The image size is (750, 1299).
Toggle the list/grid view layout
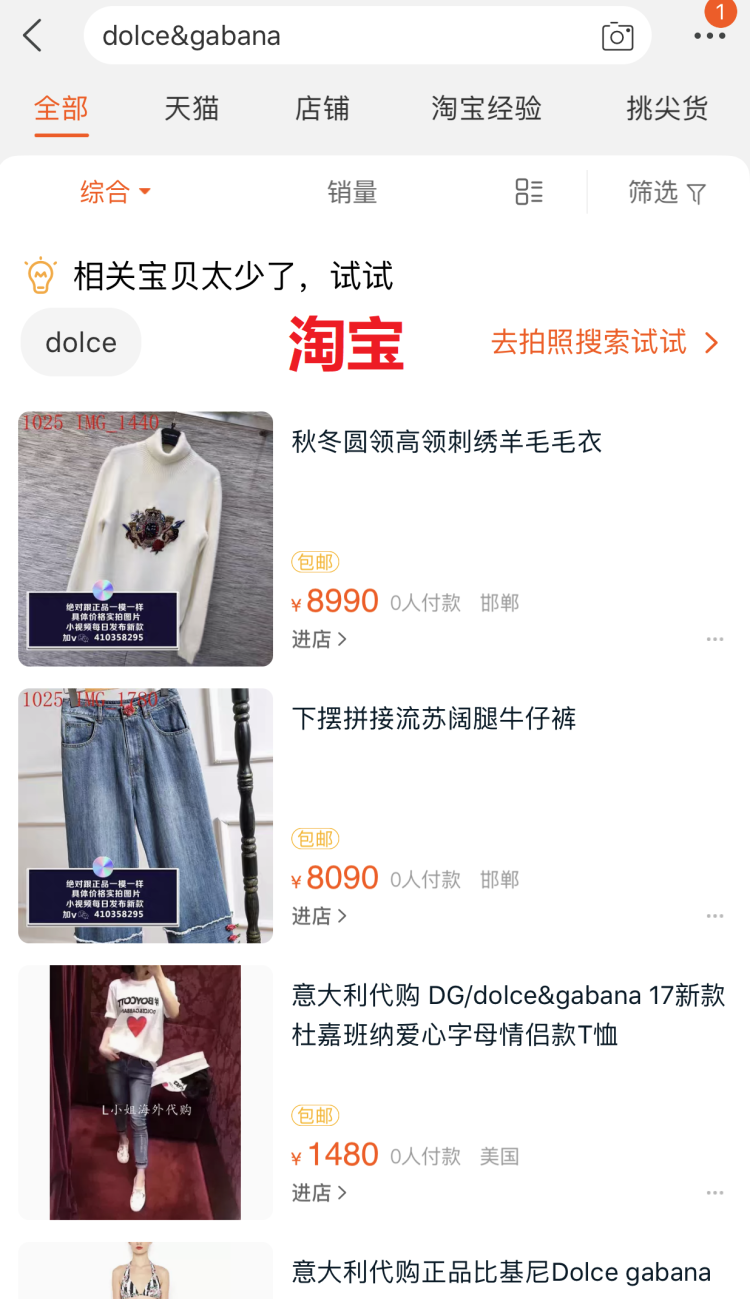click(x=528, y=192)
